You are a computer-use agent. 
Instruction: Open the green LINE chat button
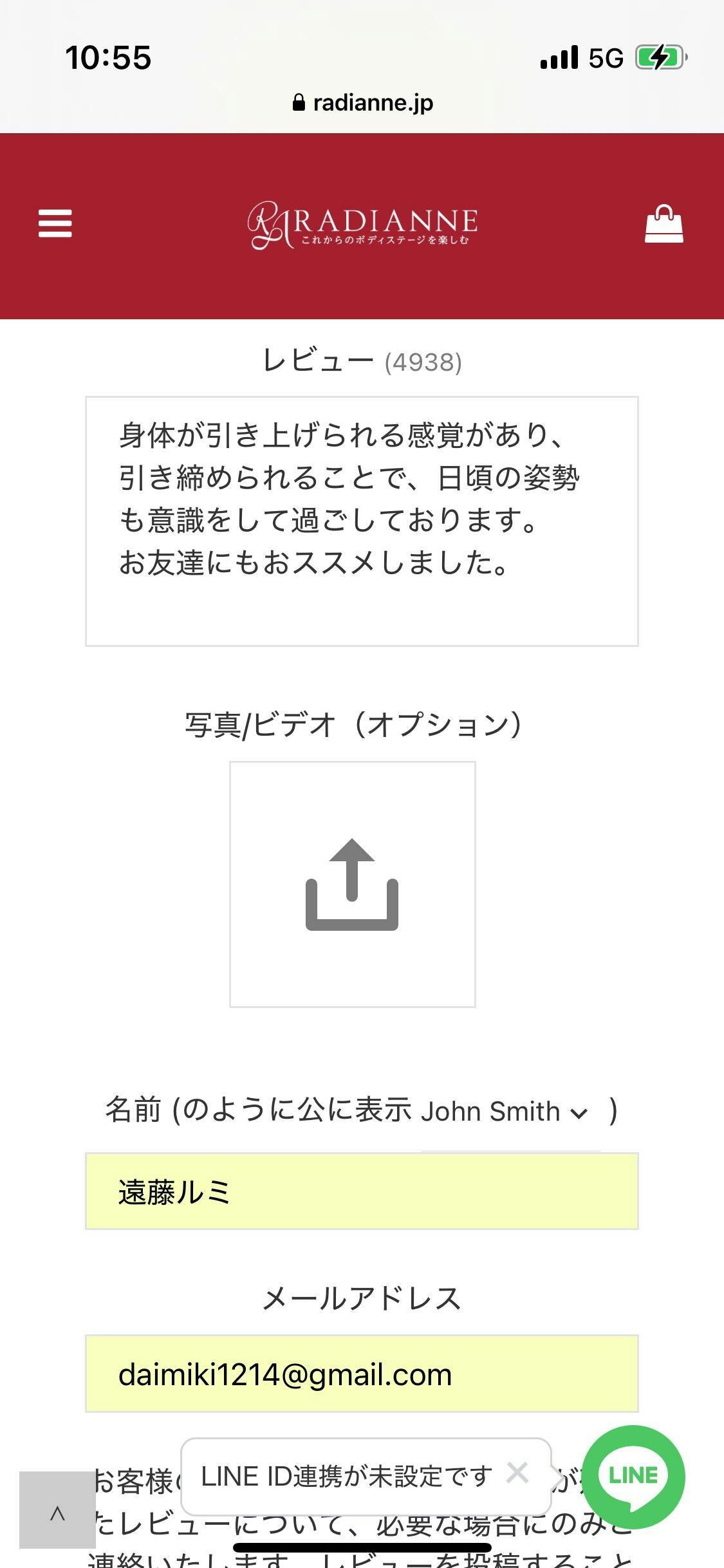coord(633,1476)
